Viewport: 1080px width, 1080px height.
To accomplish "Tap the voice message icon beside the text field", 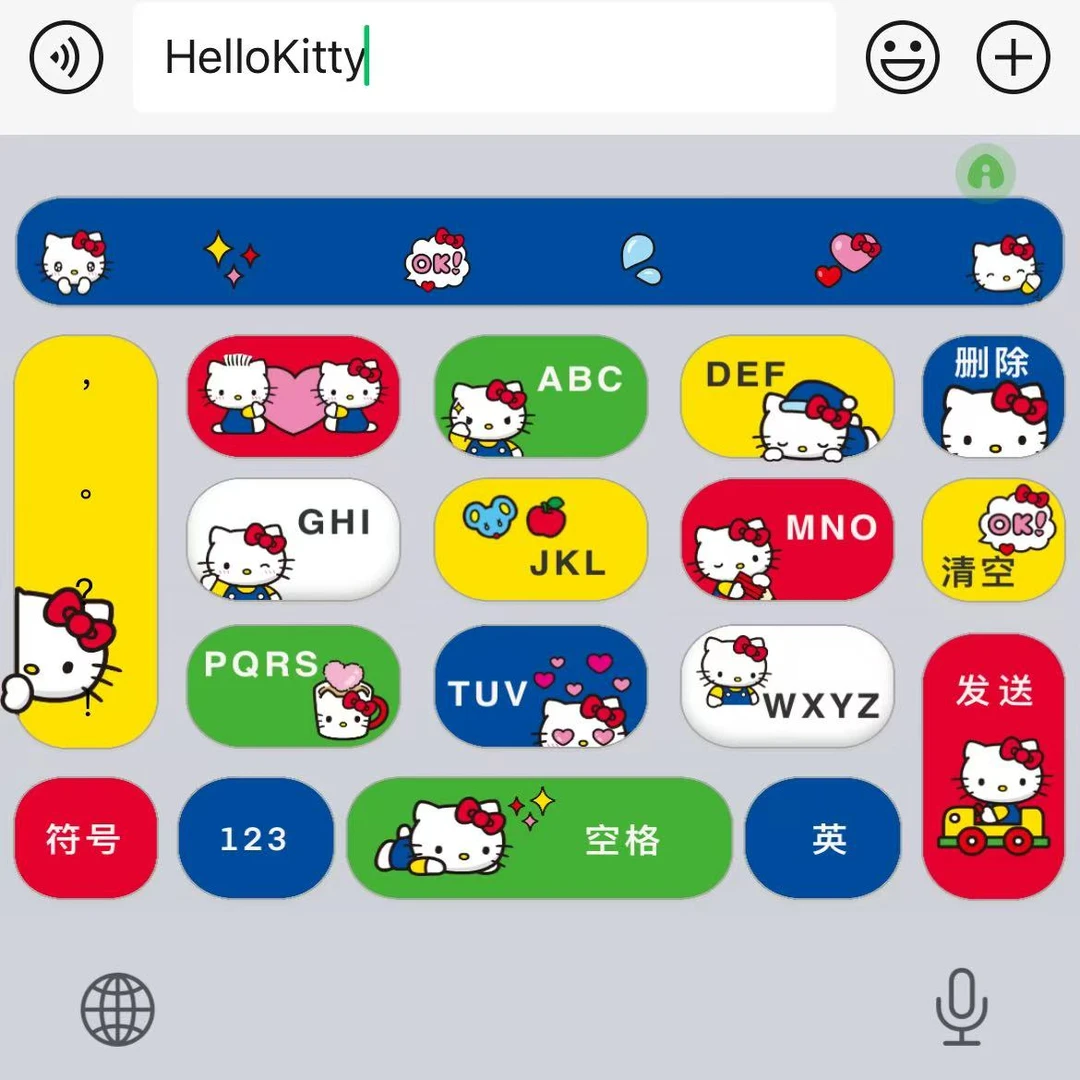I will [66, 57].
